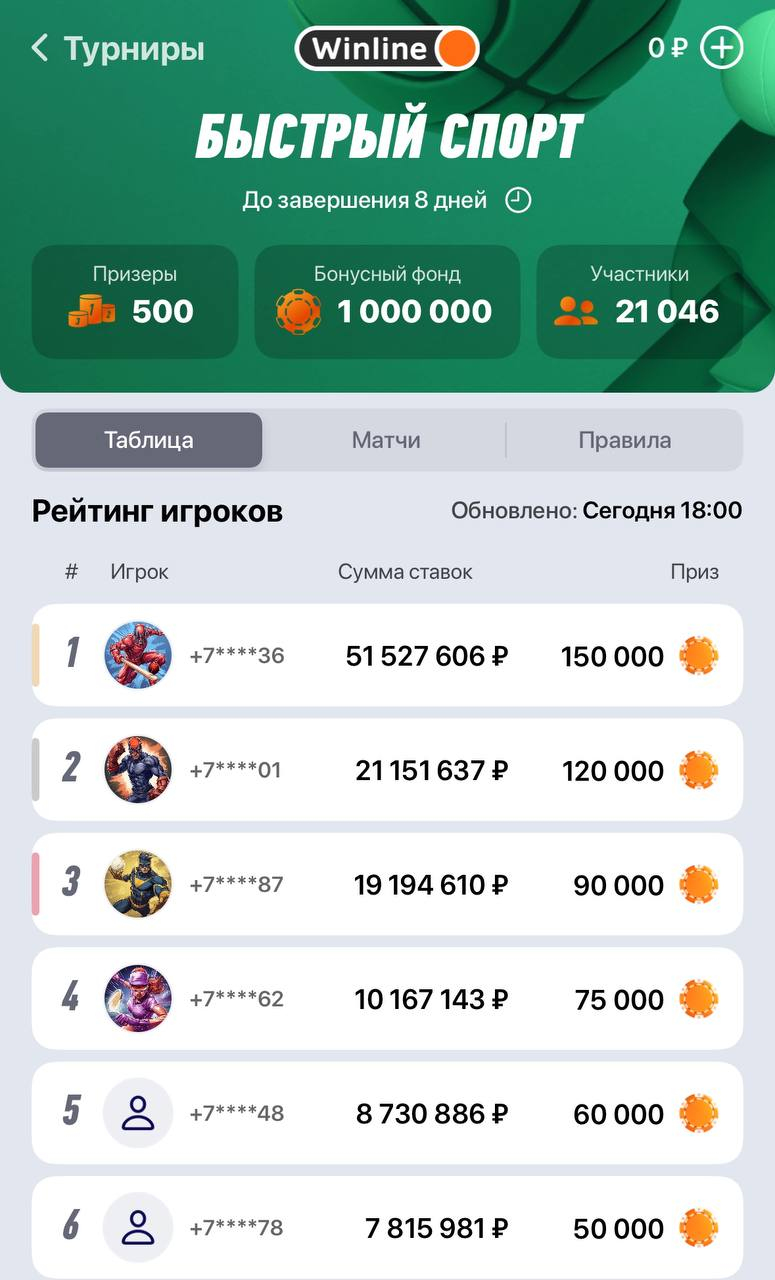Go back to Турниры
Viewport: 775px width, 1280px height.
coord(118,48)
